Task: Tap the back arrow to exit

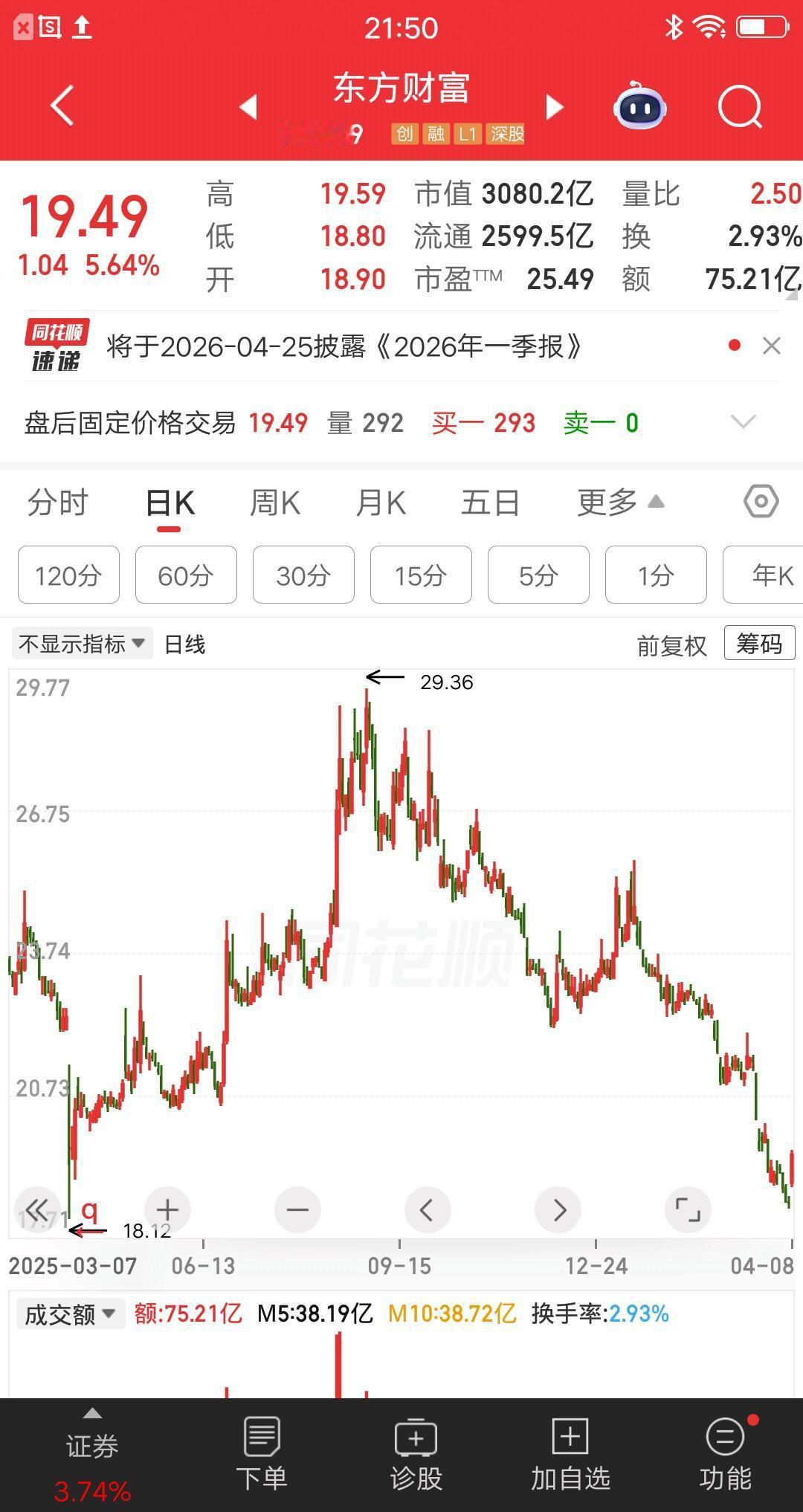Action: [62, 106]
